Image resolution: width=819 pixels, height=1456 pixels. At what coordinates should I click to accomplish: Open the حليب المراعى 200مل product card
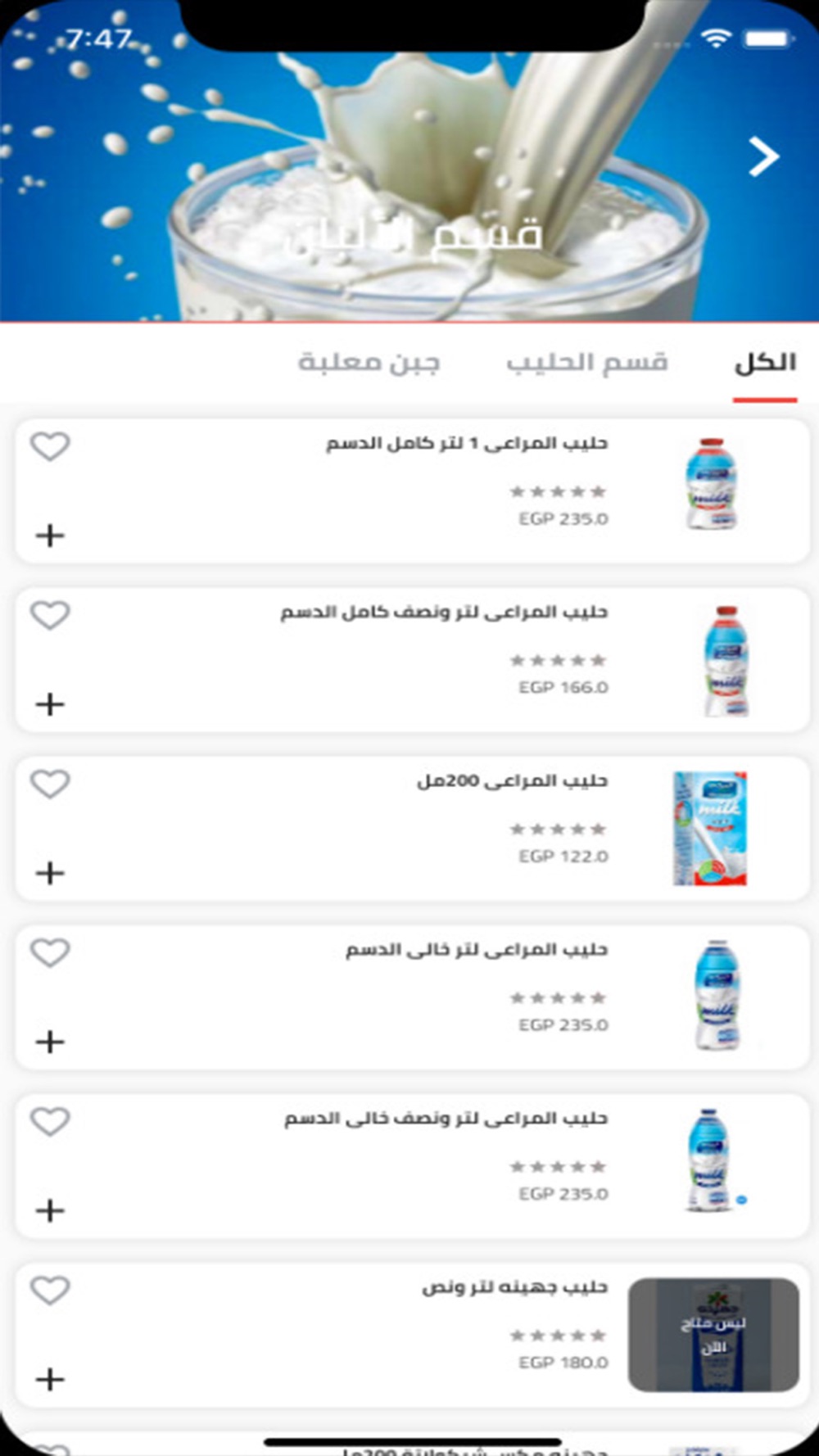(412, 829)
